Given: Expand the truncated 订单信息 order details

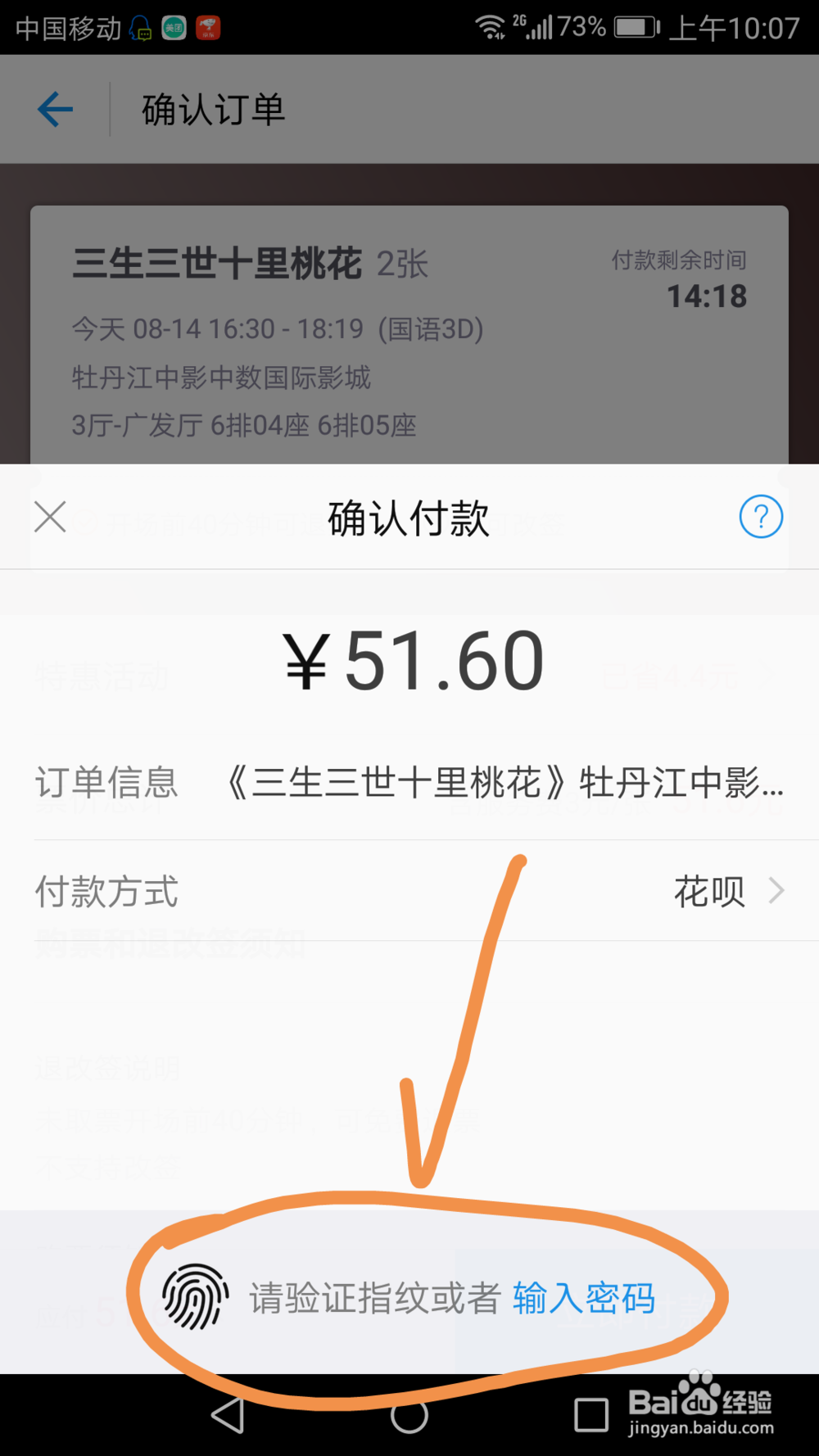Looking at the screenshot, I should (x=508, y=784).
